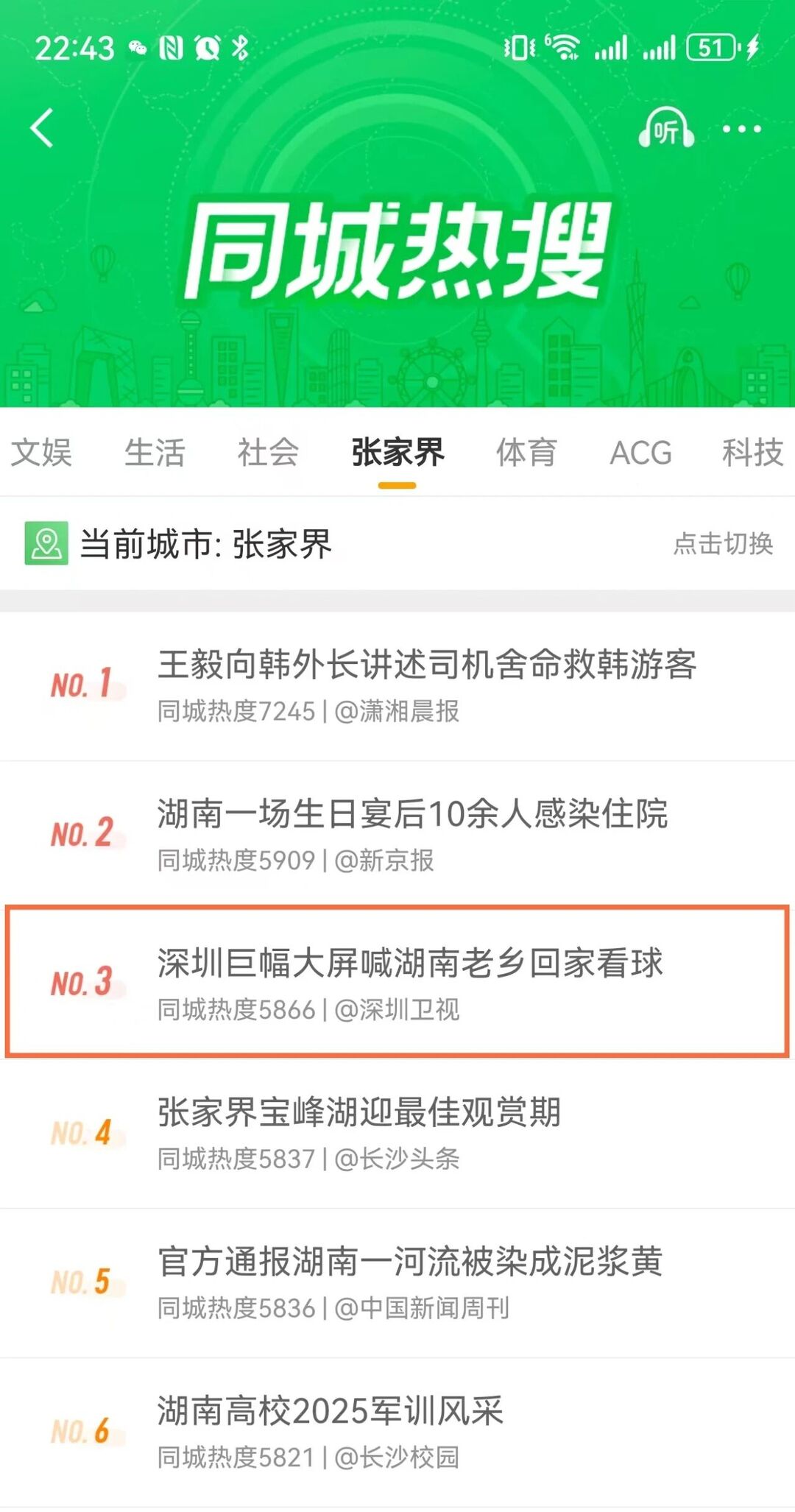Go back using the top-left arrow
This screenshot has width=795, height=1512.
[43, 128]
